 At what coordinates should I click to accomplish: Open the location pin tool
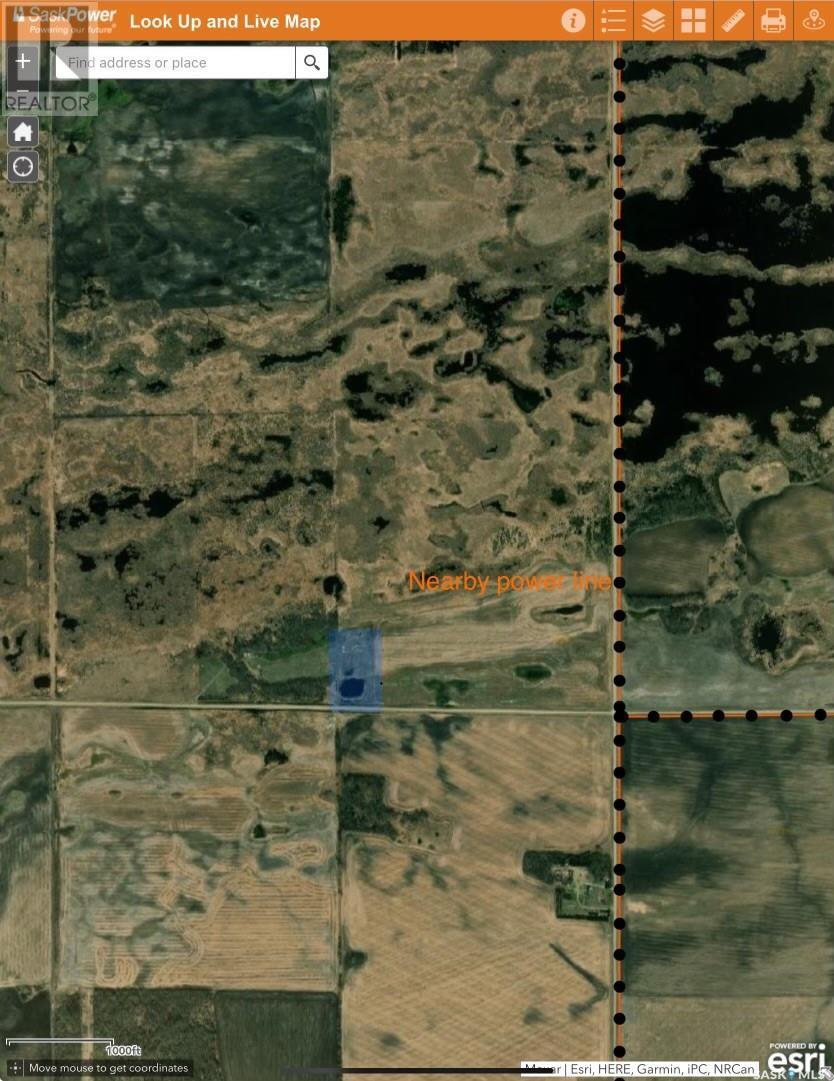813,21
